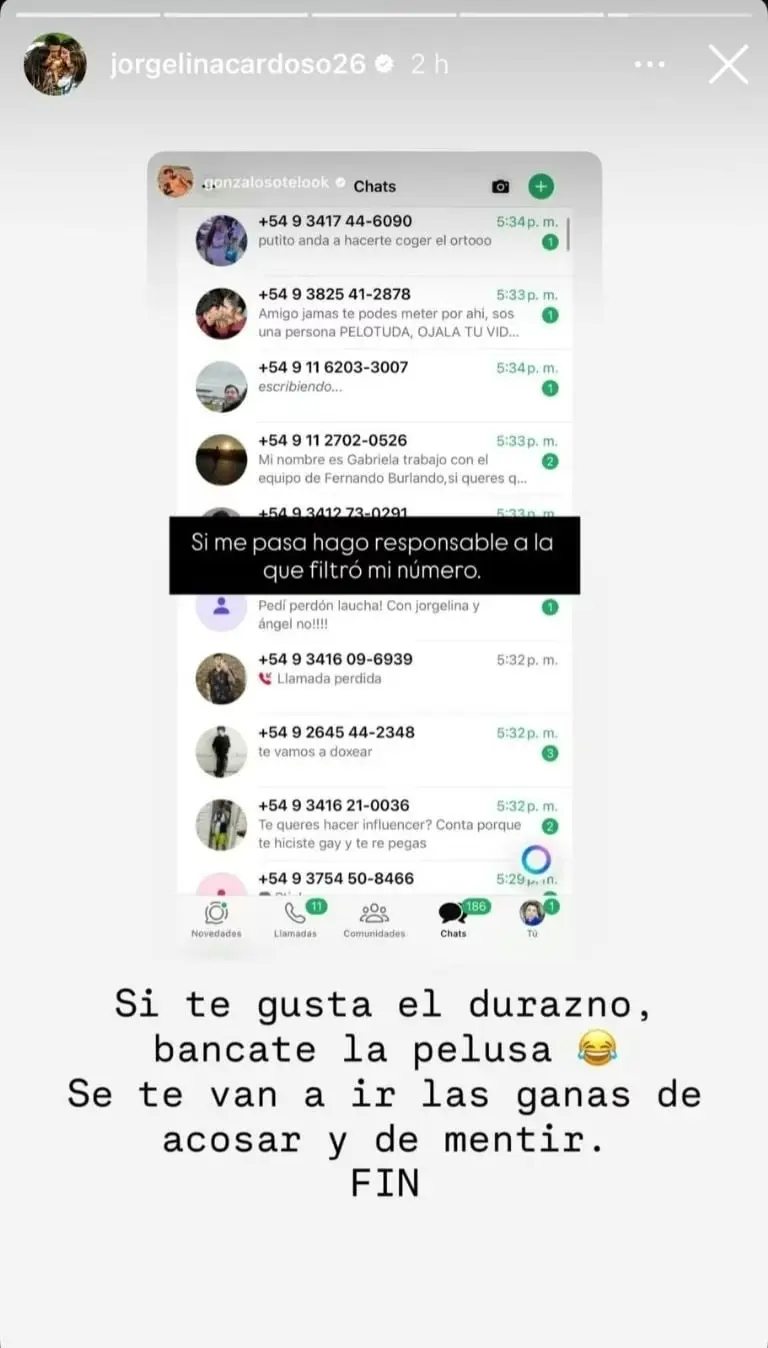Screen dimensions: 768x1348
Task: Tap the green new chat plus icon
Action: tap(540, 186)
